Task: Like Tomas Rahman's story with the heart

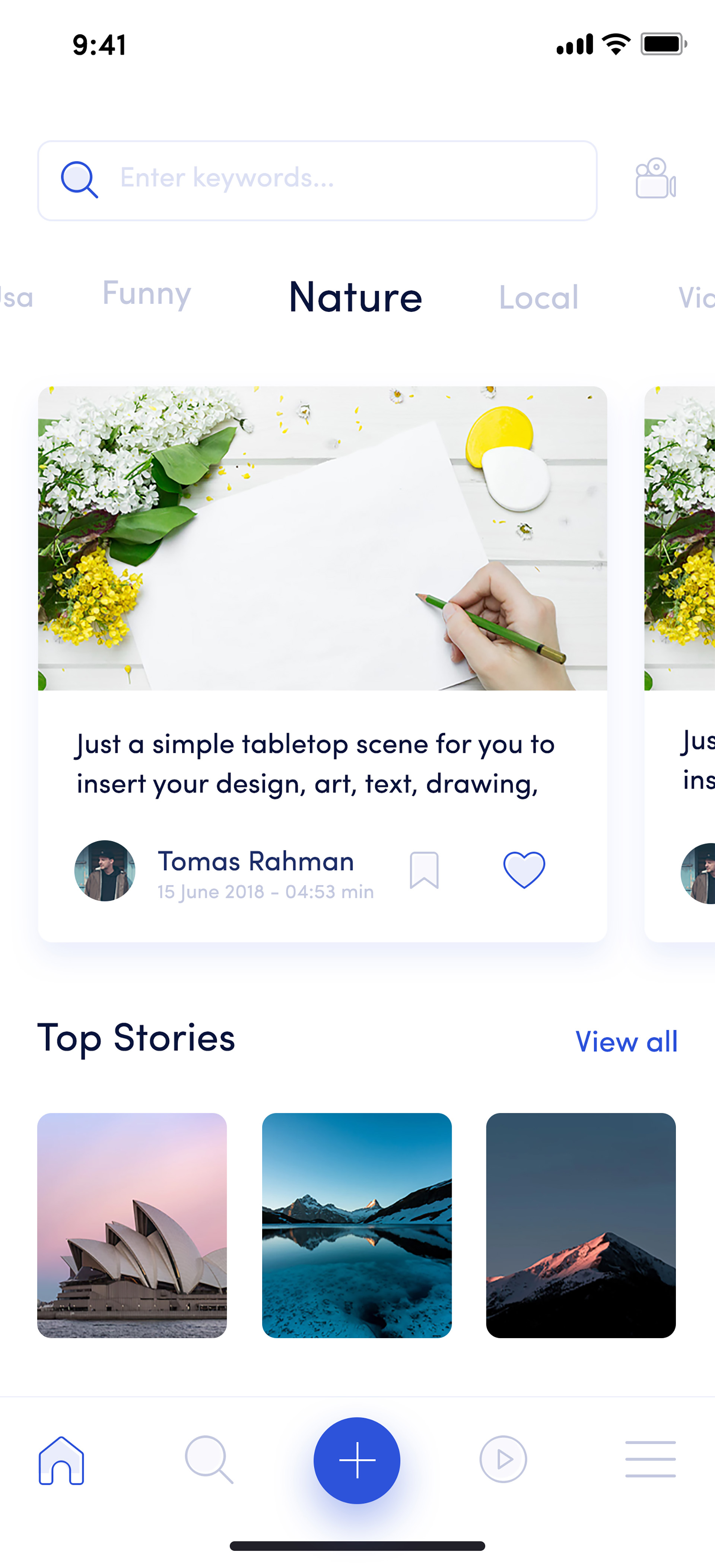Action: tap(524, 869)
